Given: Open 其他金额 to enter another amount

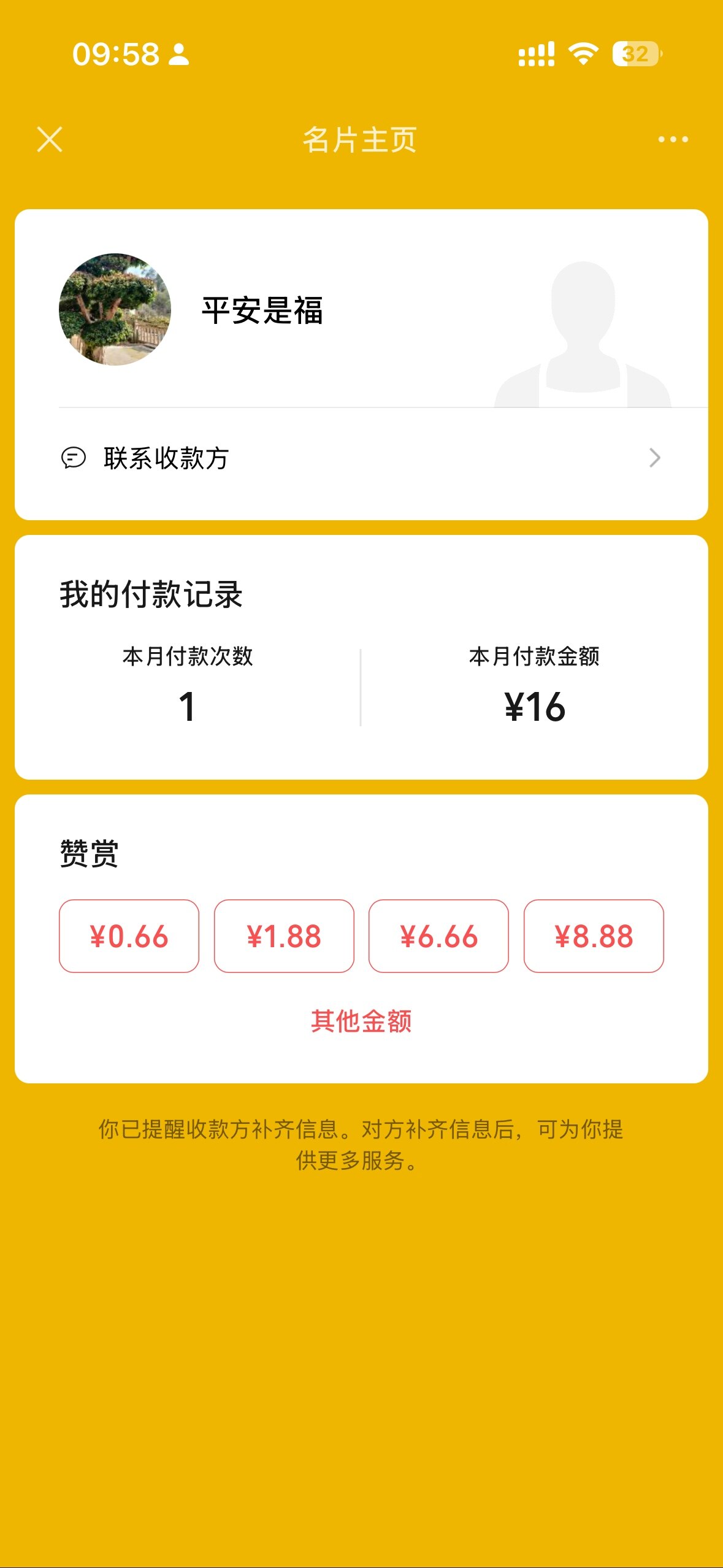Looking at the screenshot, I should click(x=361, y=1021).
